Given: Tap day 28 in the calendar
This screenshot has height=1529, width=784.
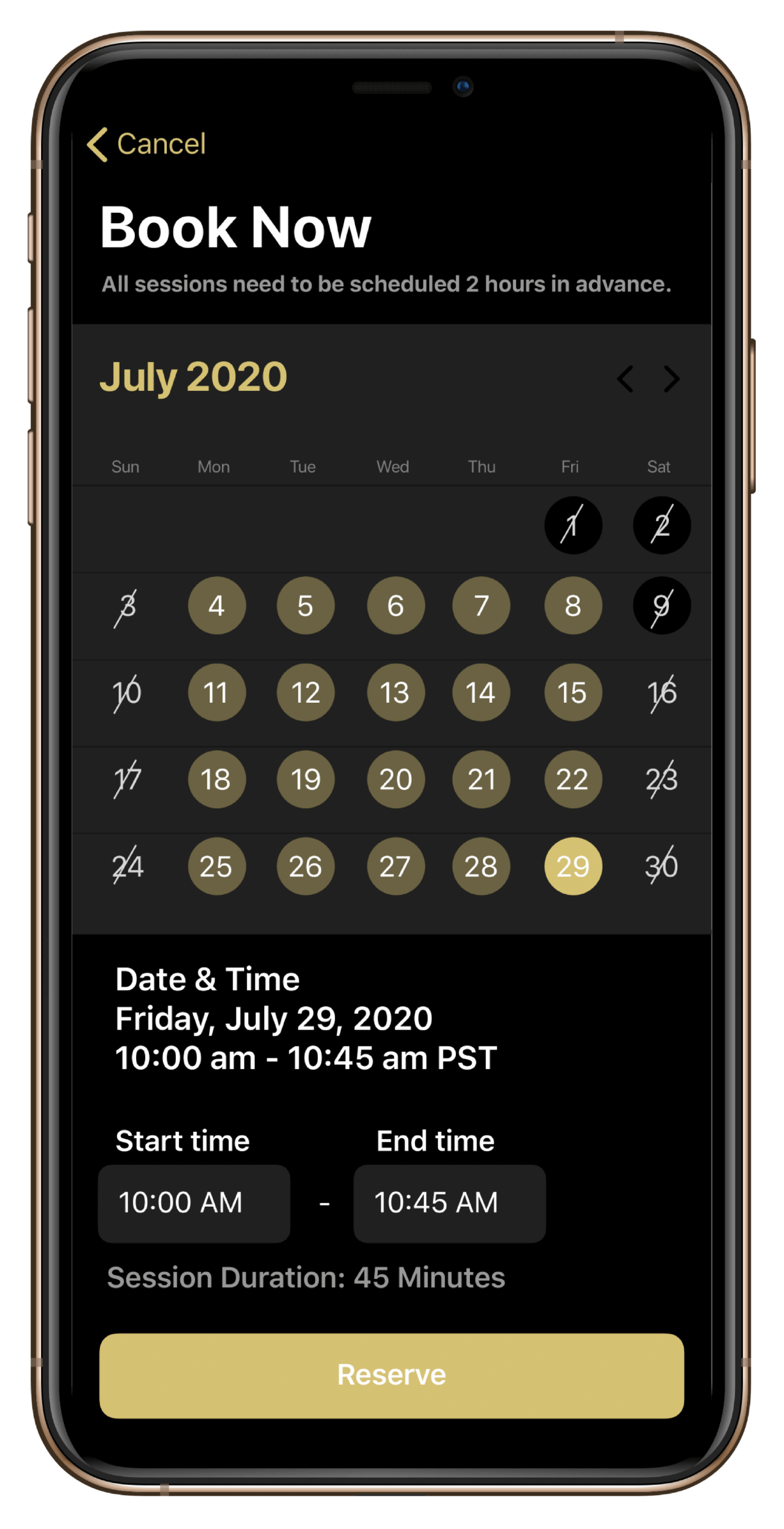Looking at the screenshot, I should click(482, 866).
